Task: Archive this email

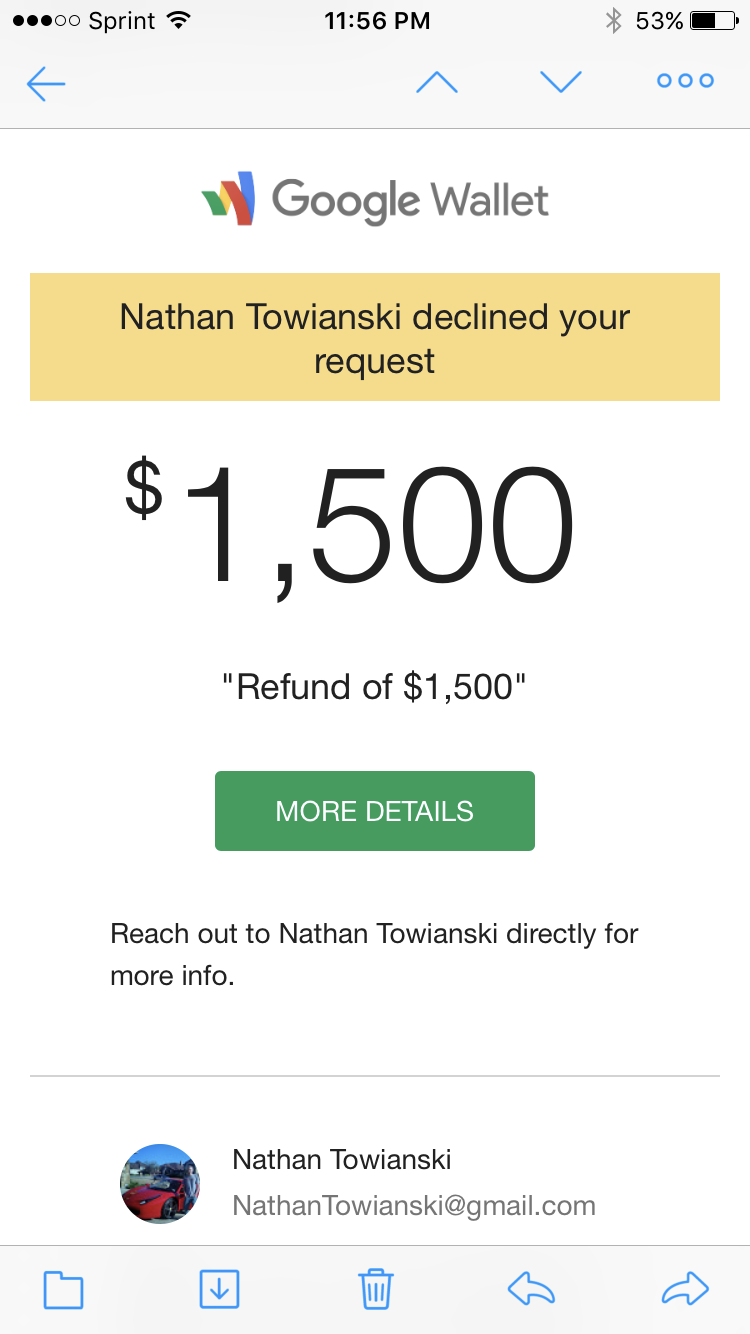Action: pyautogui.click(x=219, y=1289)
